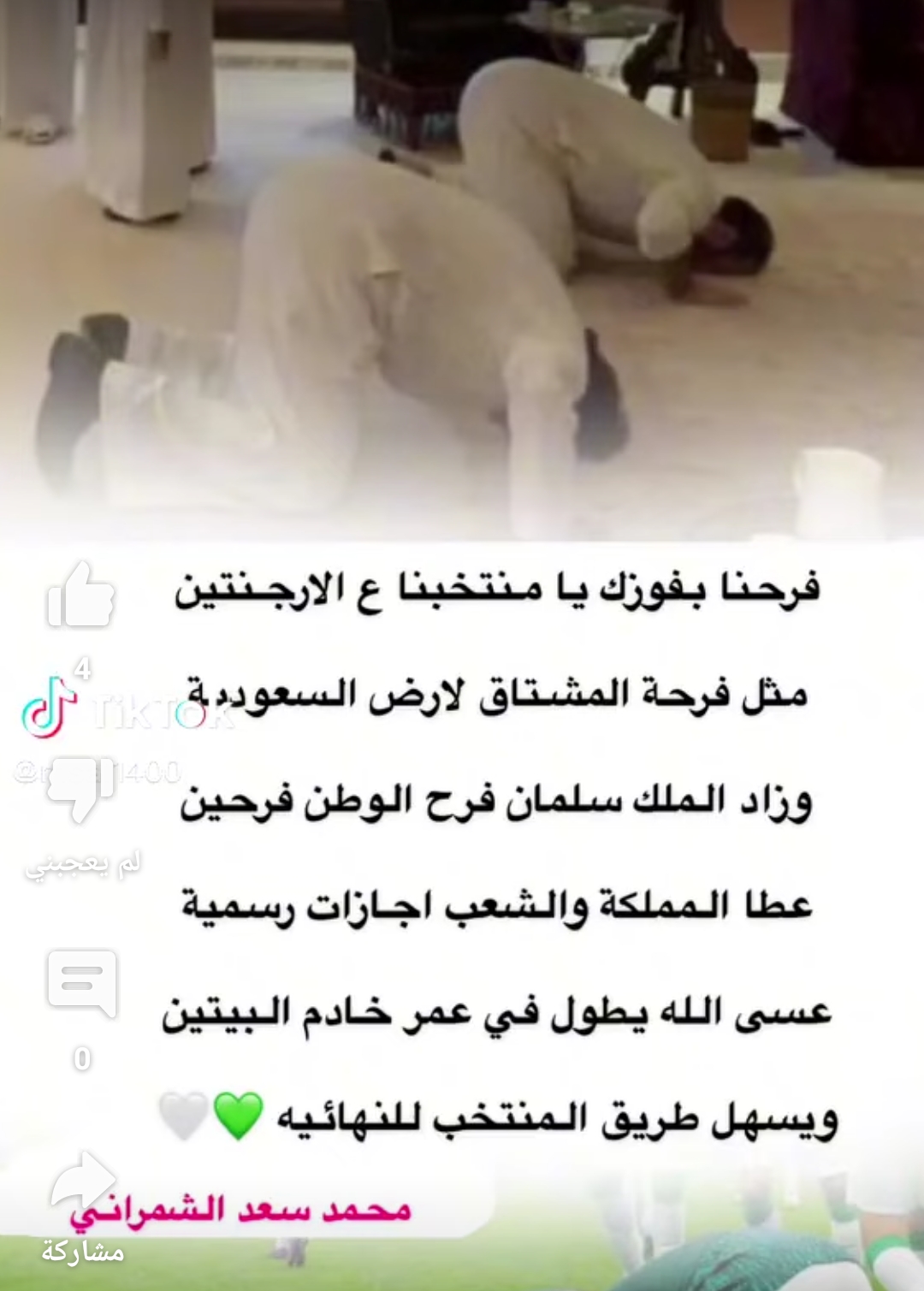Like this short video
Screen dimensions: 924x1291
tap(81, 596)
